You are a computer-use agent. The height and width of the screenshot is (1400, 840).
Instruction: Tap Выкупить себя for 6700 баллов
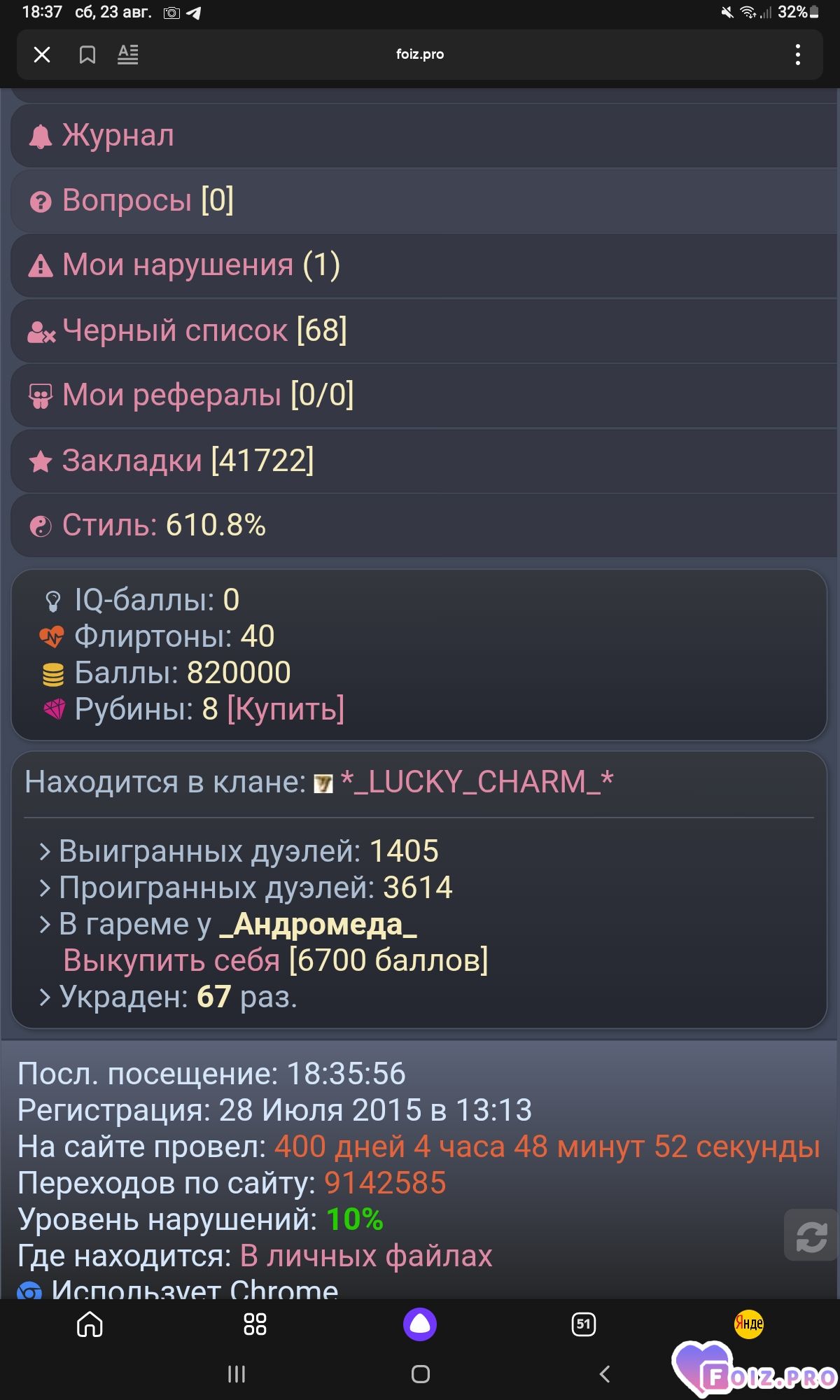276,960
